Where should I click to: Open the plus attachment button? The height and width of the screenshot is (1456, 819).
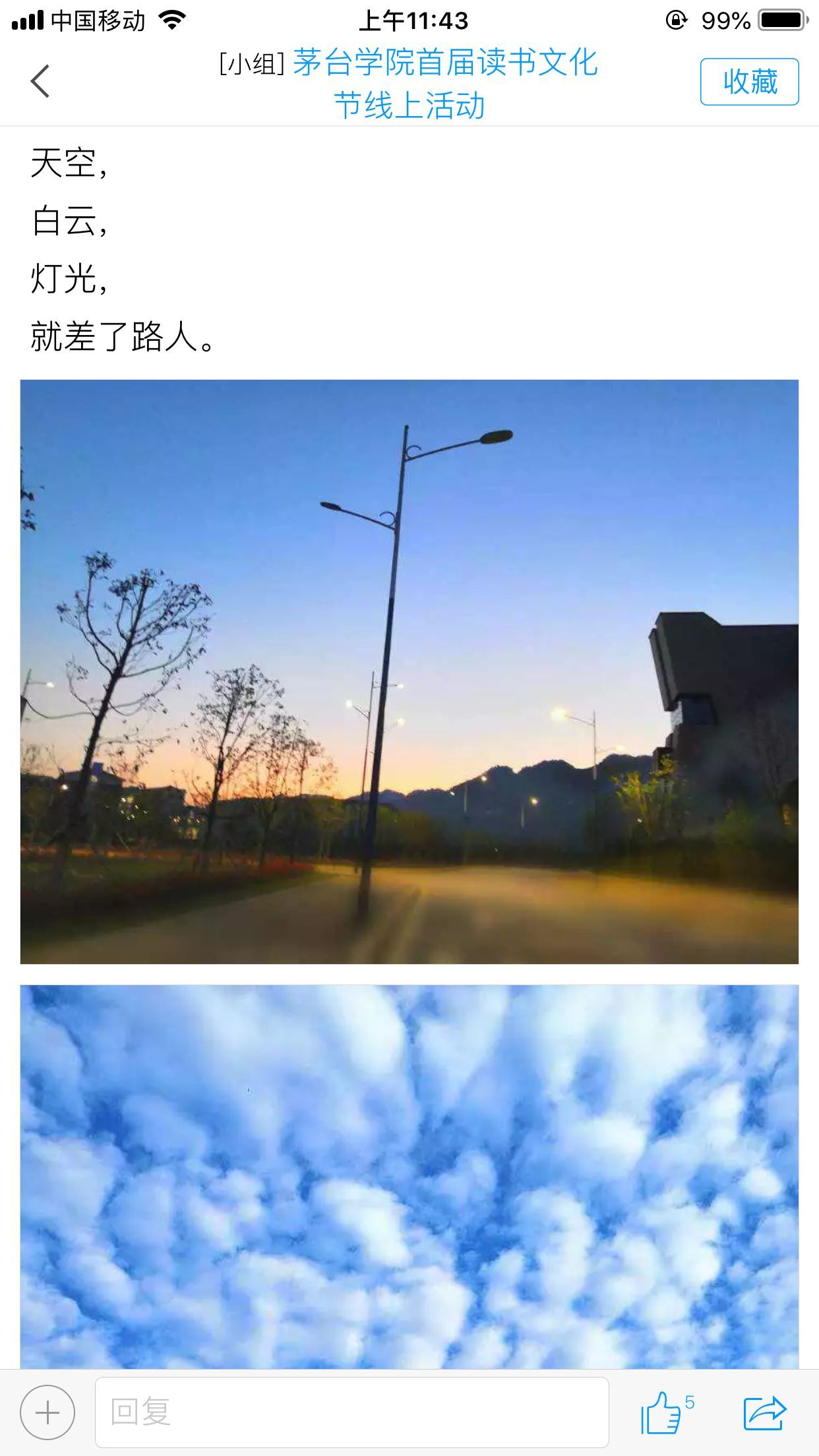(x=47, y=1412)
